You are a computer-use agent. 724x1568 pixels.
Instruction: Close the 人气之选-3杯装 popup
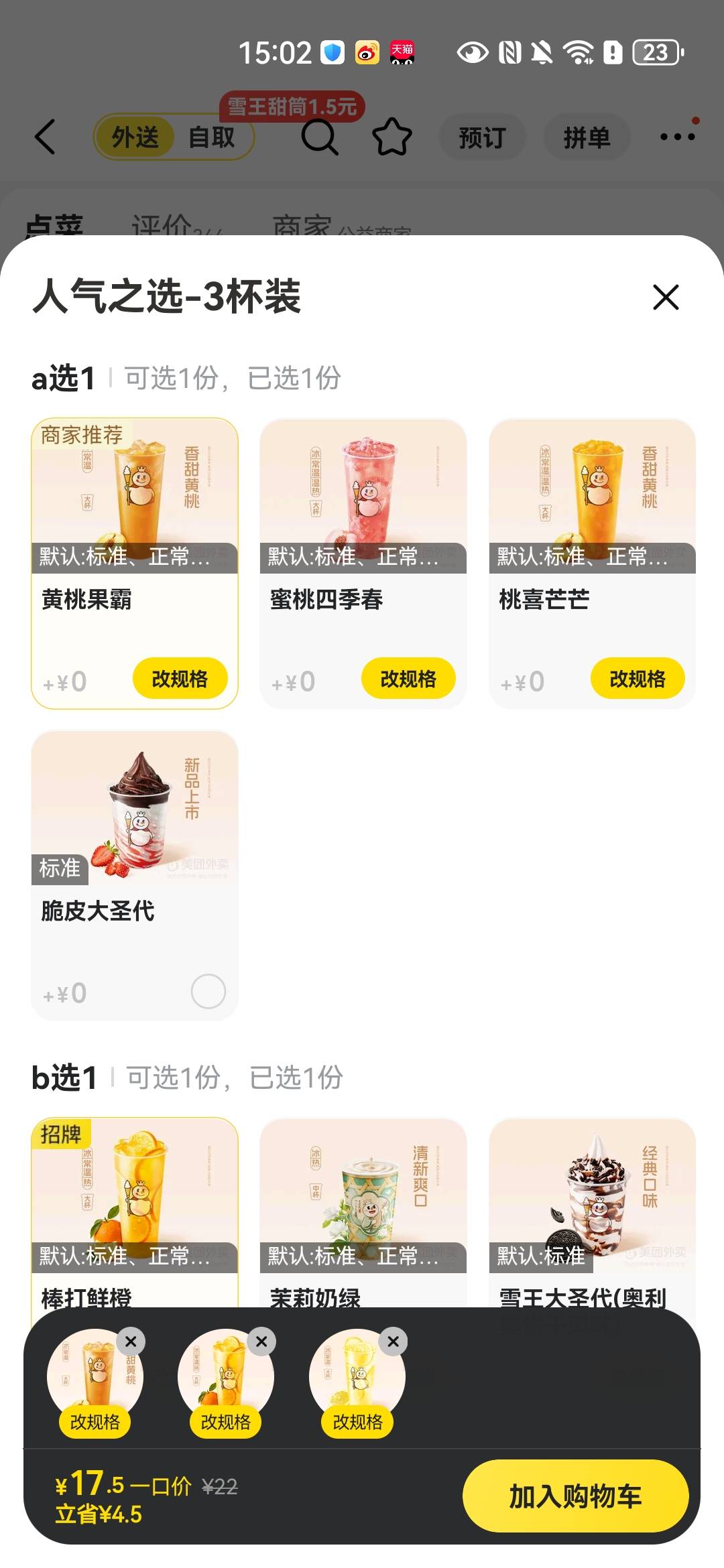click(x=666, y=297)
